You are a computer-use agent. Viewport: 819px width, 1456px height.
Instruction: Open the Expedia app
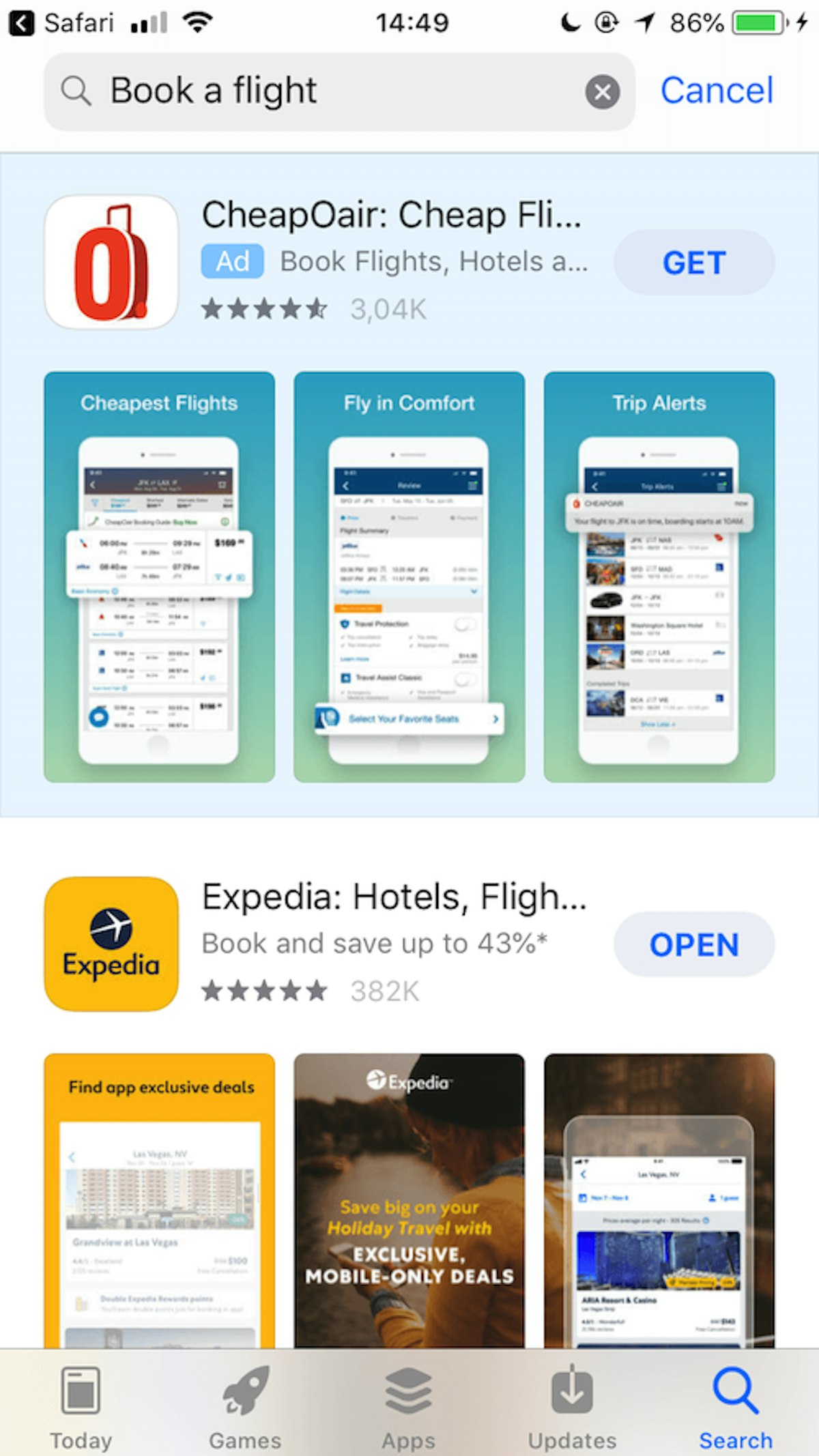[x=693, y=944]
